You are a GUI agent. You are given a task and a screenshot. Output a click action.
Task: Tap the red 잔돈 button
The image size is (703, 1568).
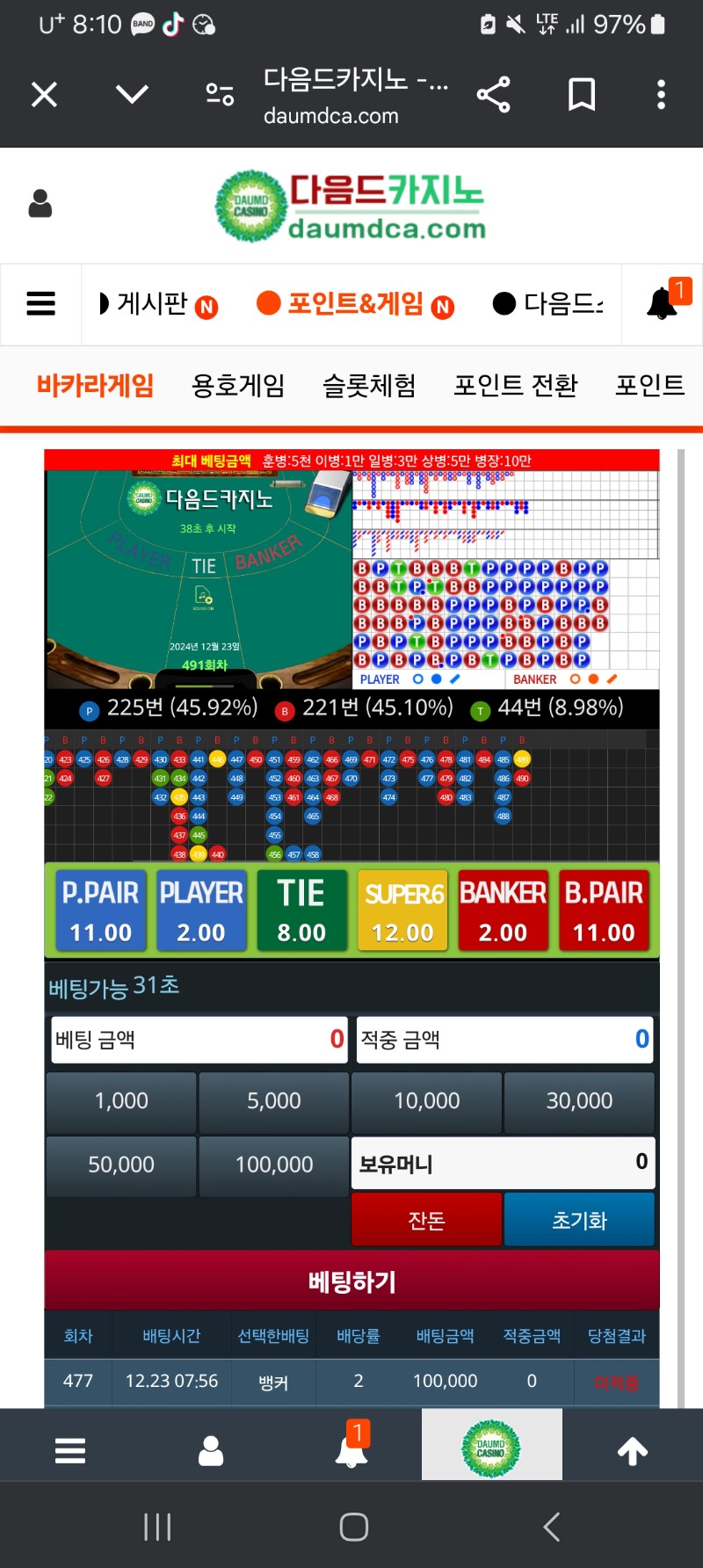(426, 1220)
